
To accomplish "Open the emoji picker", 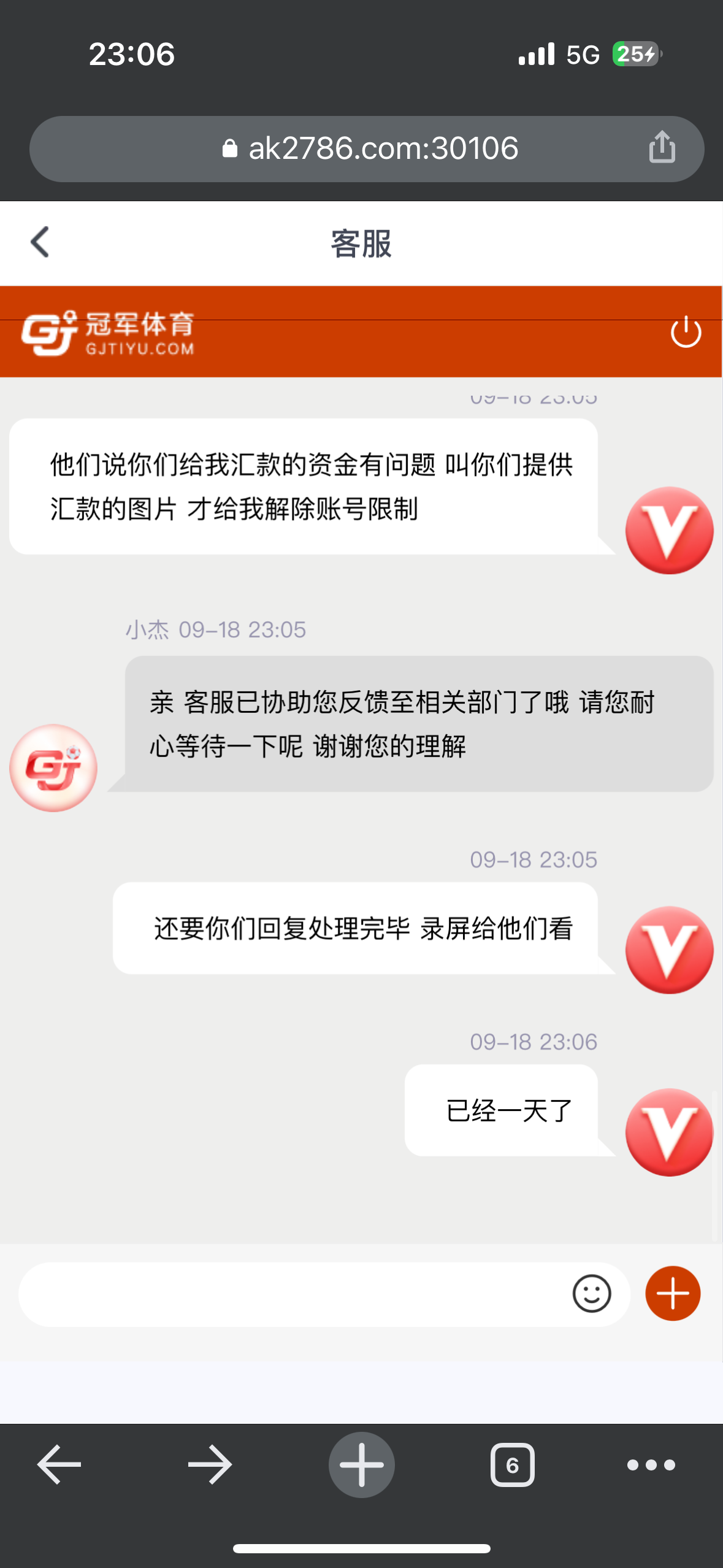I will point(591,1294).
